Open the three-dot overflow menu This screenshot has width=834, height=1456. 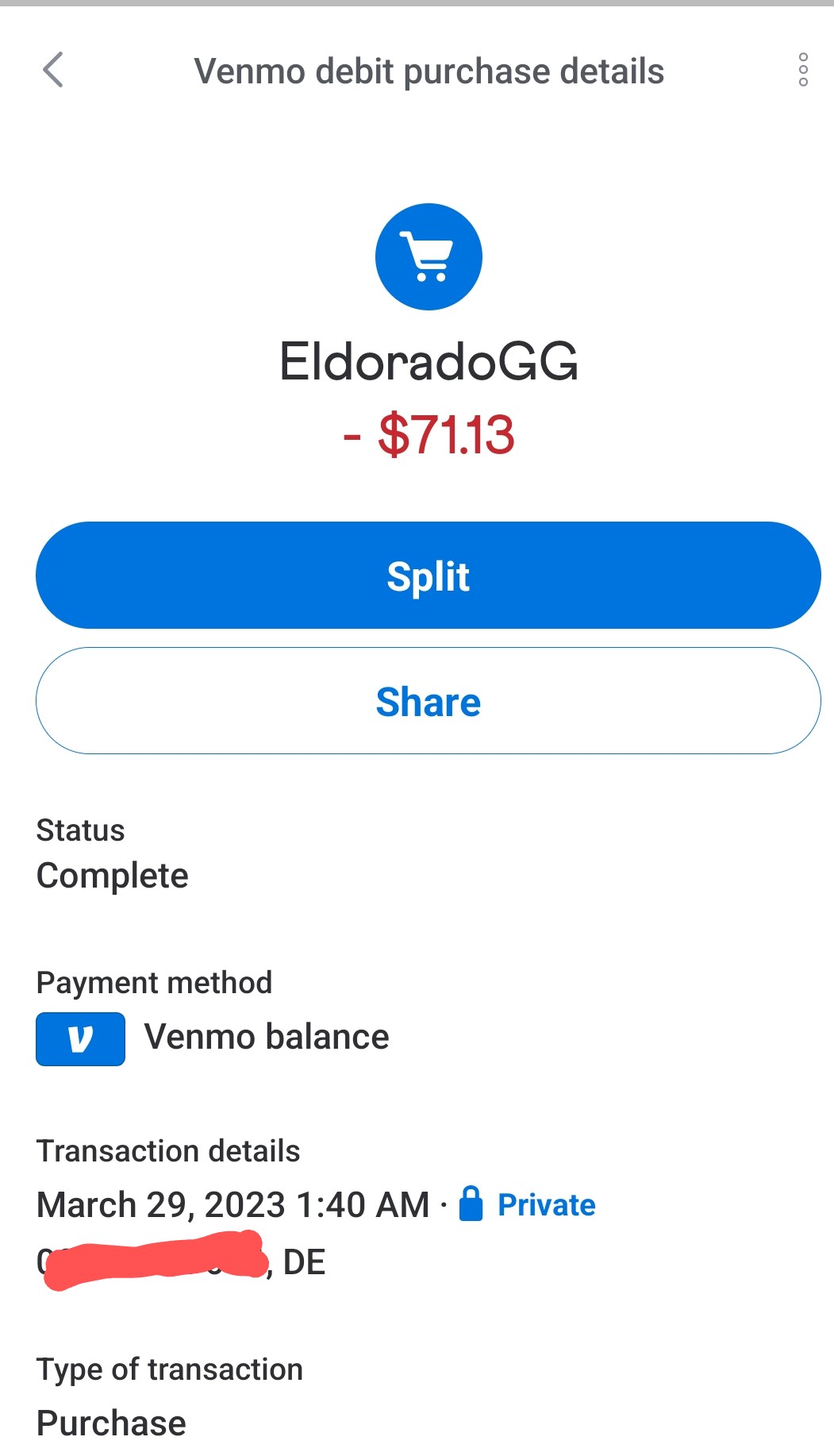coord(804,71)
